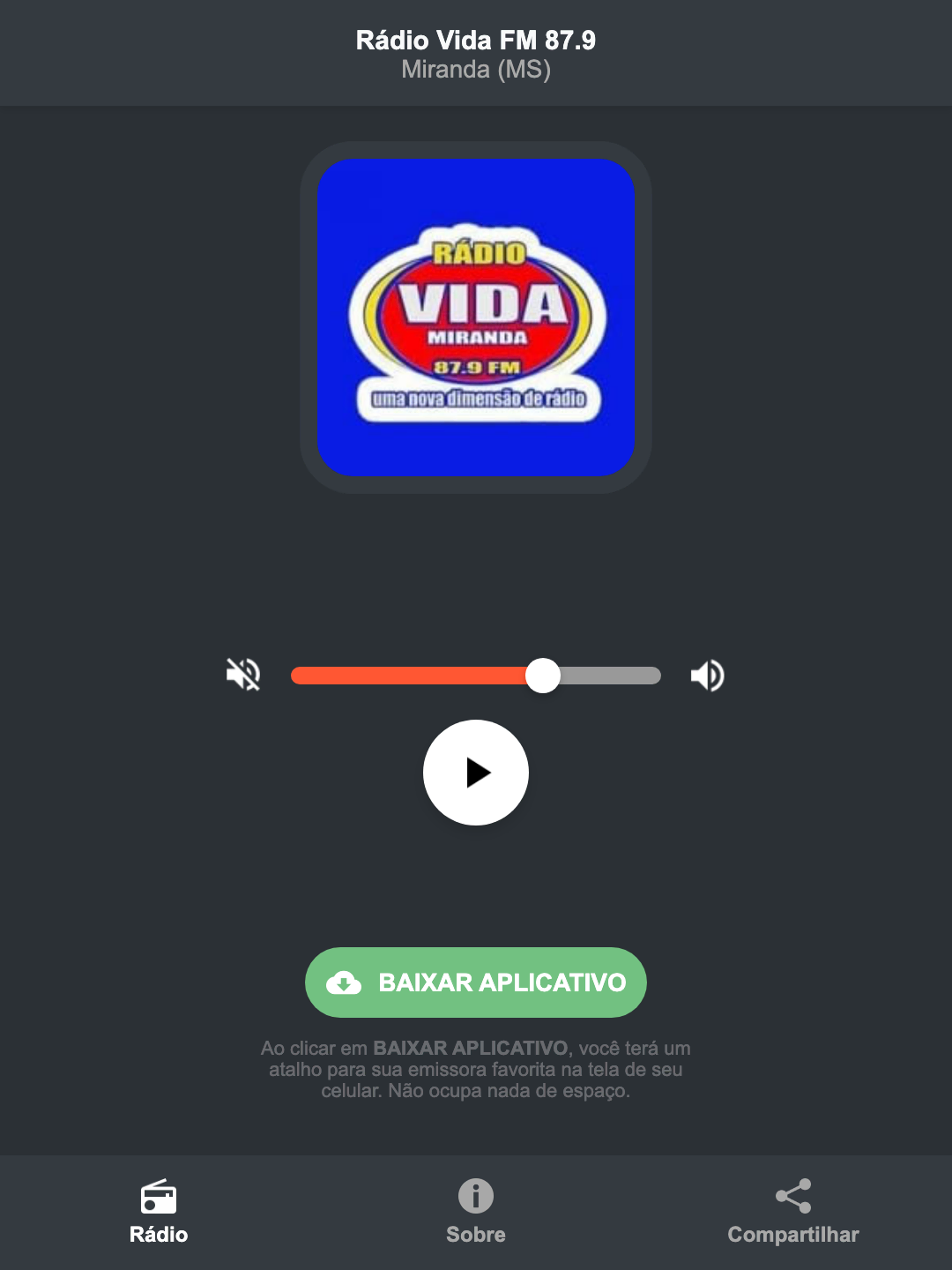Click the red filled portion of the slider
Screen dimensions: 952x1270
click(x=405, y=675)
